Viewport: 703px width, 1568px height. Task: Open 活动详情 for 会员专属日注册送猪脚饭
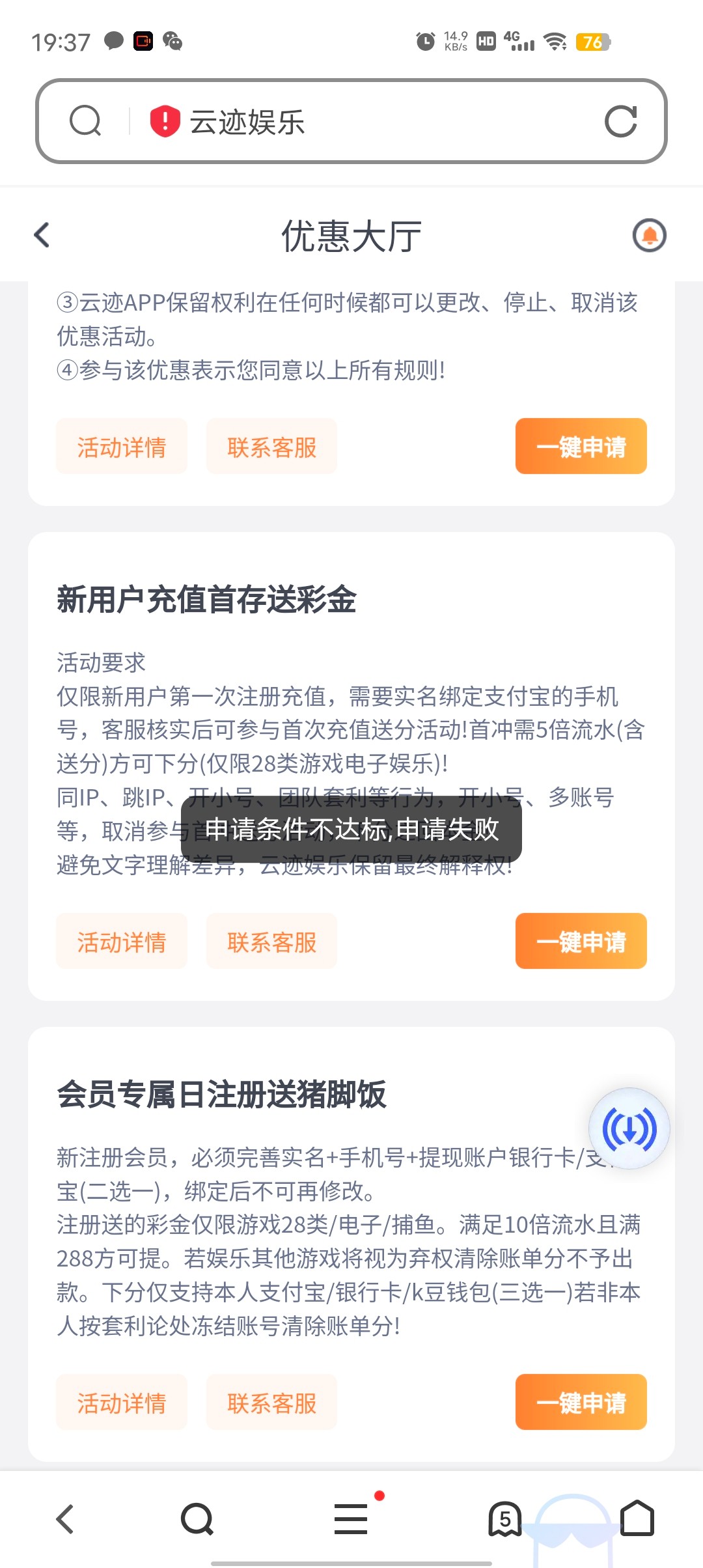[x=122, y=1403]
